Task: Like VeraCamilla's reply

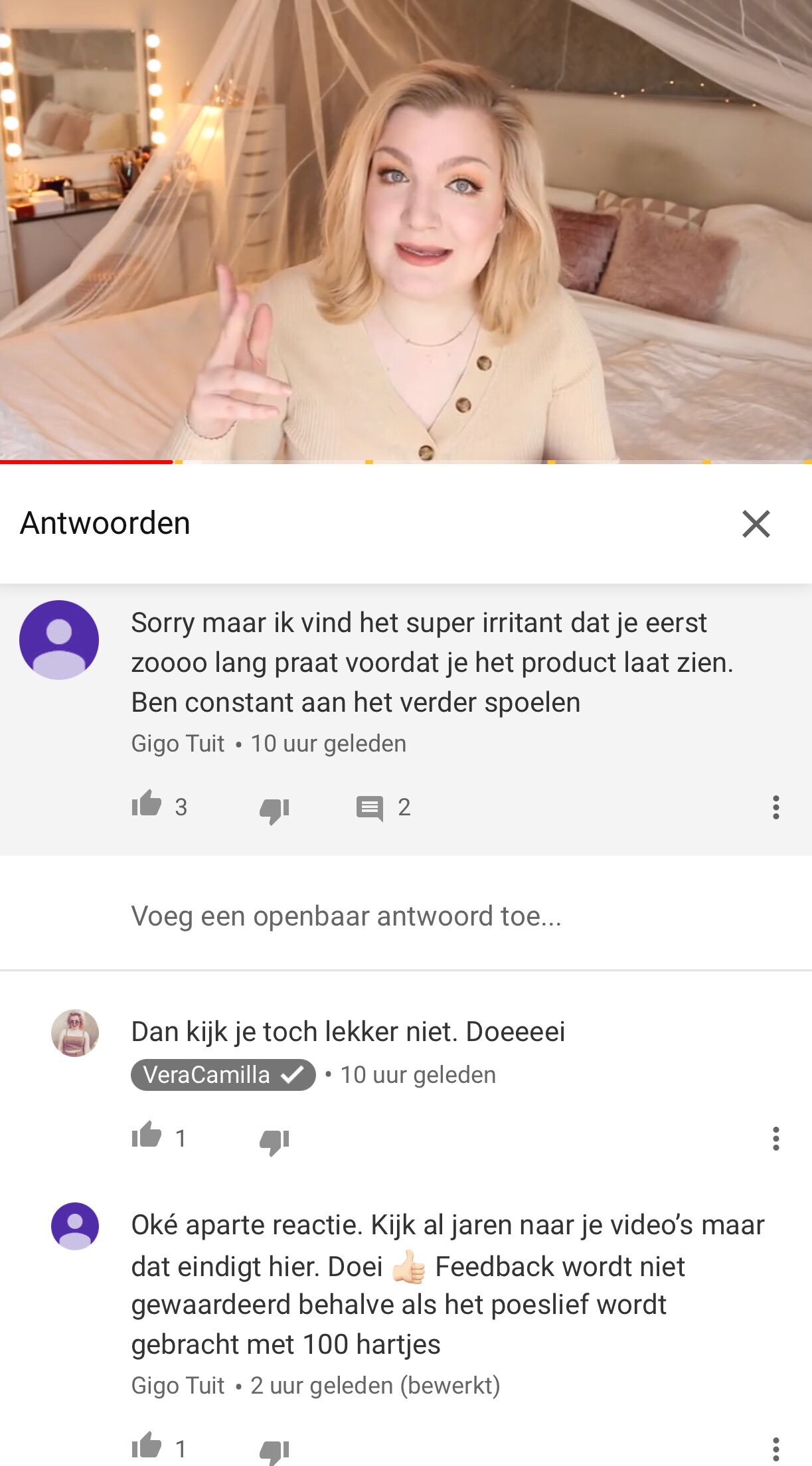Action: point(147,1135)
